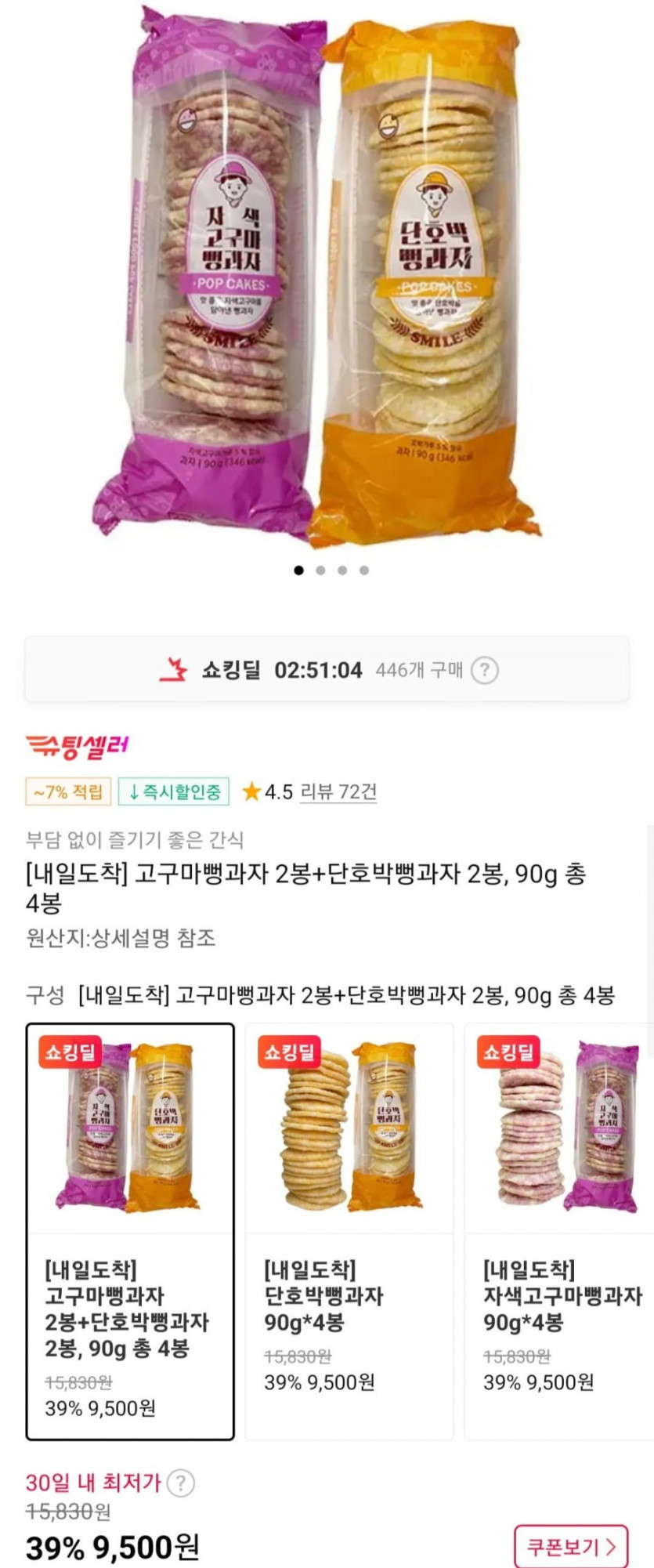The width and height of the screenshot is (654, 1568).
Task: Tap the 슈팅셀러 seller badge
Action: click(x=77, y=746)
